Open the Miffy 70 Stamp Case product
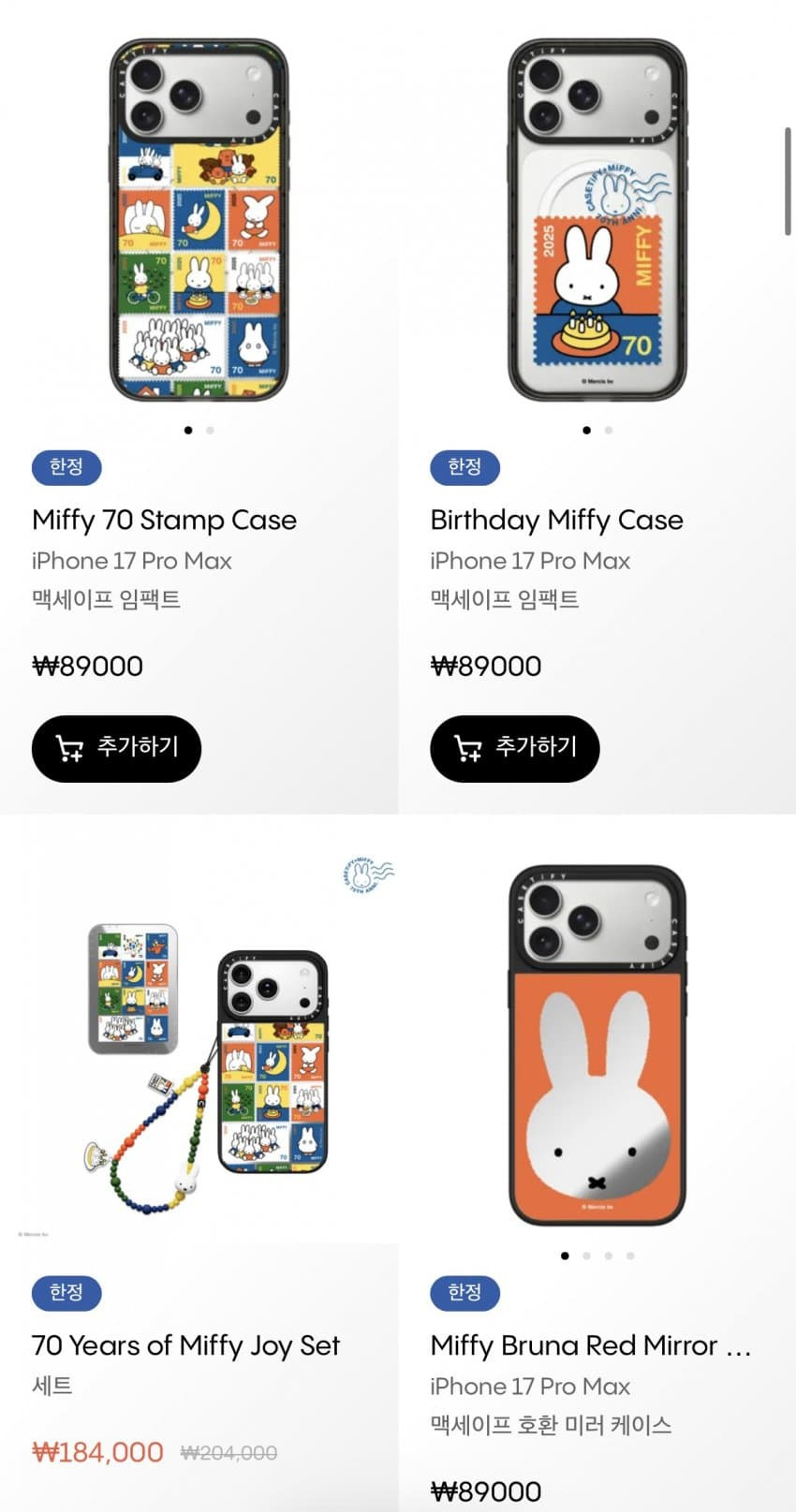 pos(164,520)
